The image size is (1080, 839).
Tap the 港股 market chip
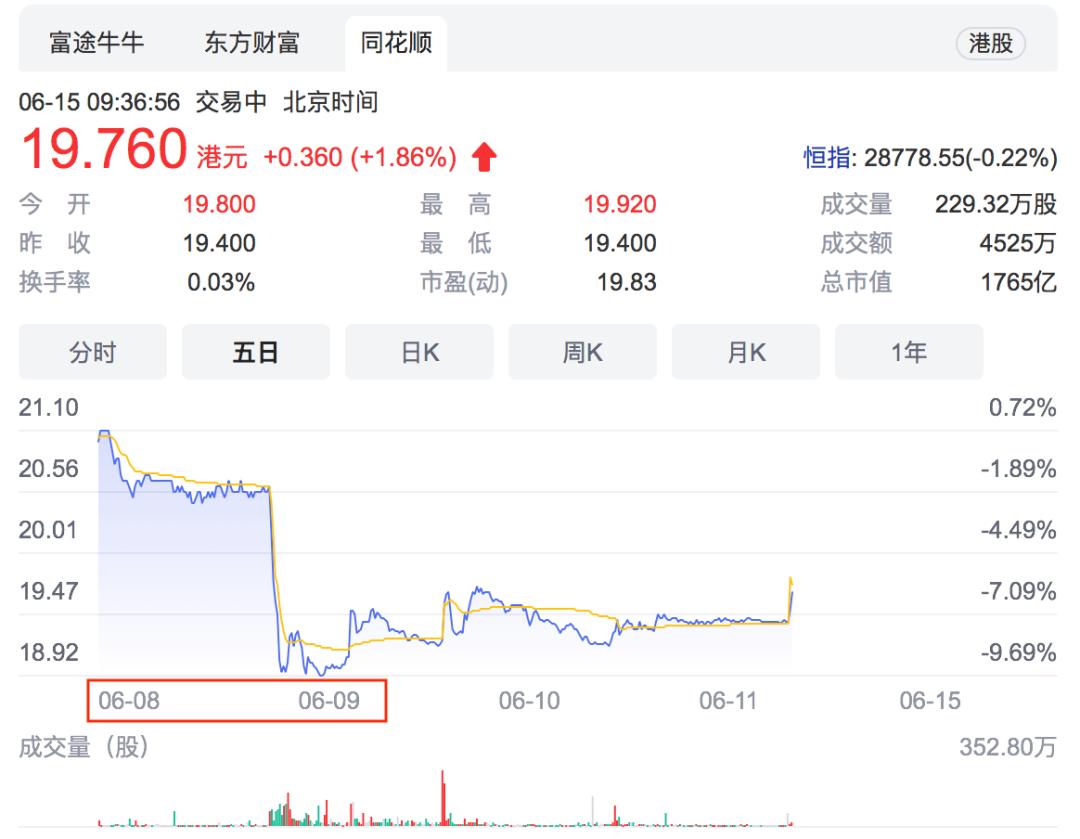990,43
